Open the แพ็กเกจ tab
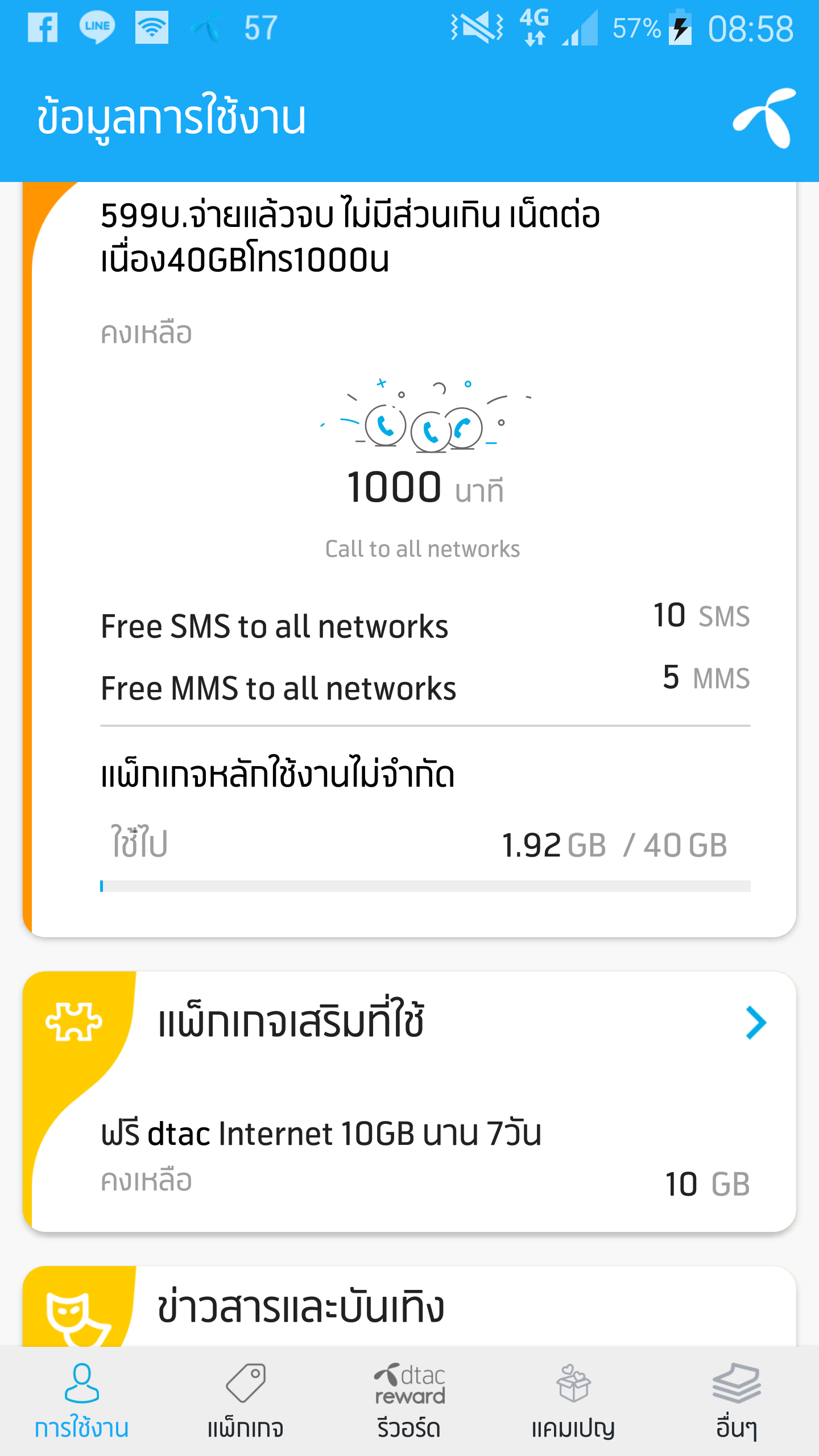This screenshot has height=1456, width=819. 246,1401
